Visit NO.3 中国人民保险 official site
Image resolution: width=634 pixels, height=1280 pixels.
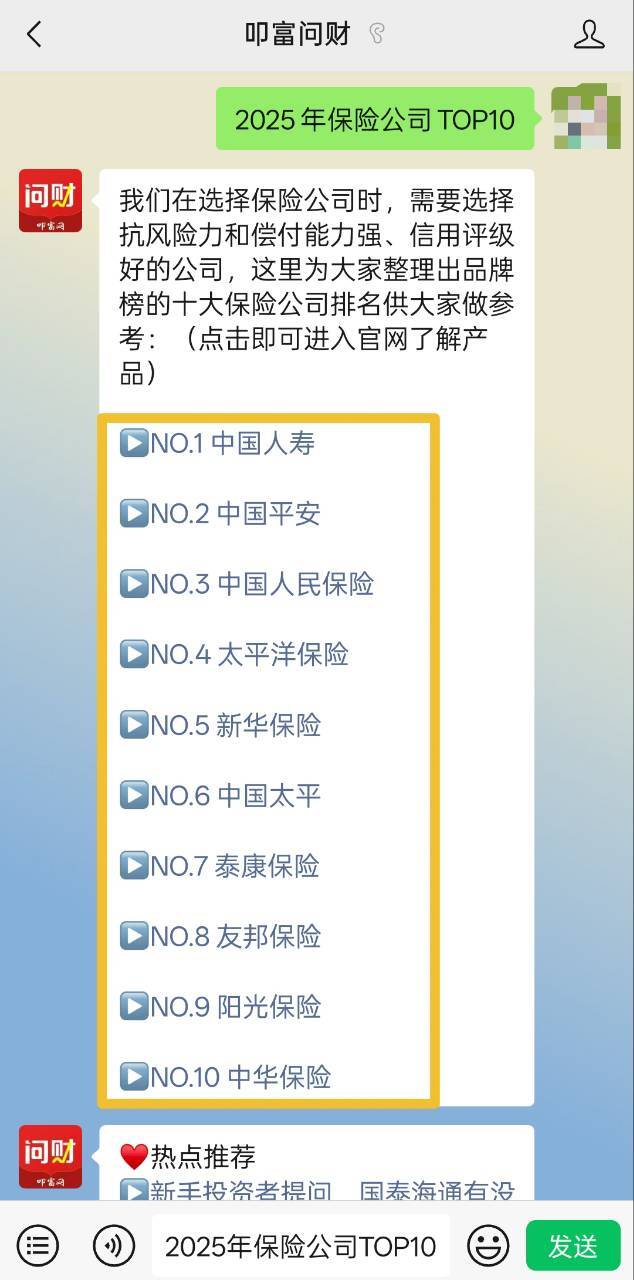point(247,584)
